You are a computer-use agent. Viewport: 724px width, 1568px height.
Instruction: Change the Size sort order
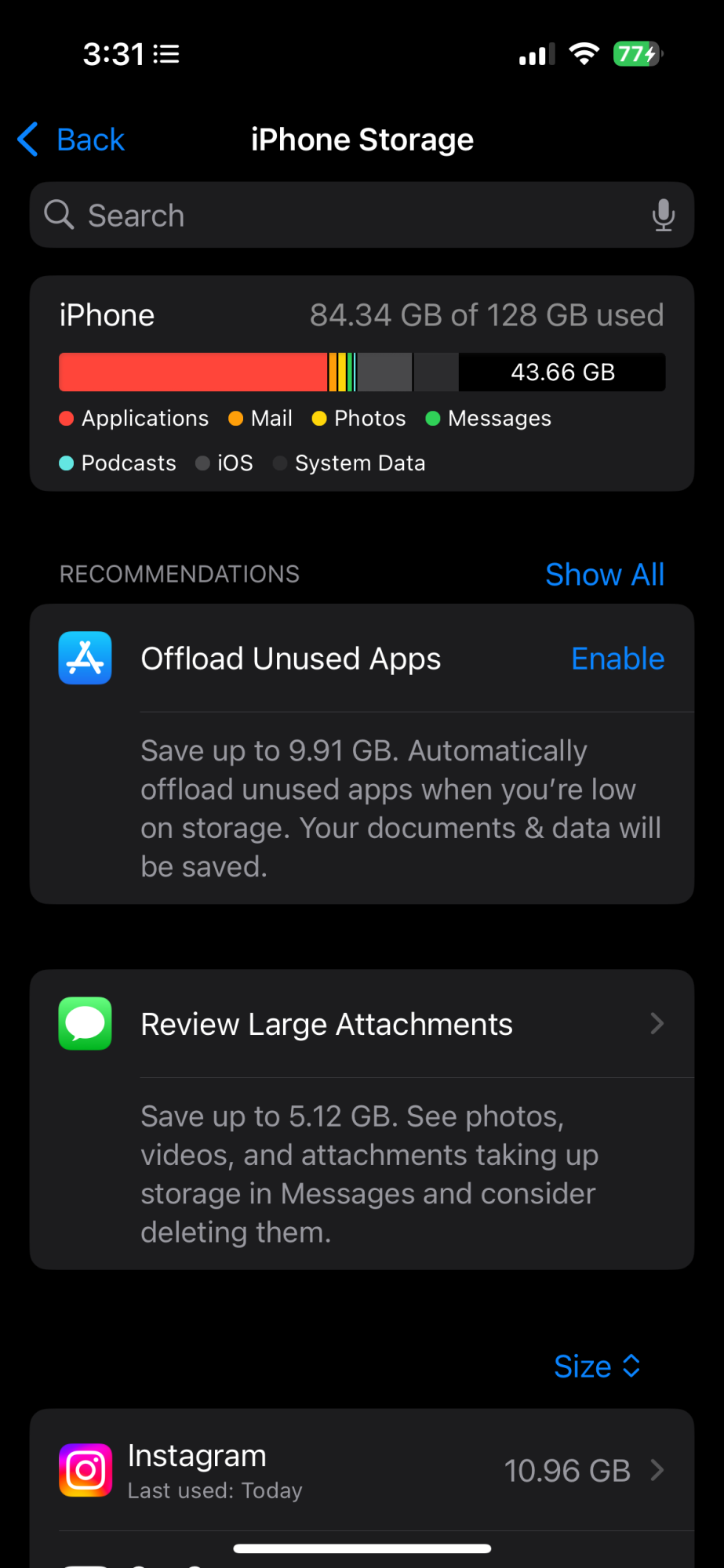coord(597,1367)
